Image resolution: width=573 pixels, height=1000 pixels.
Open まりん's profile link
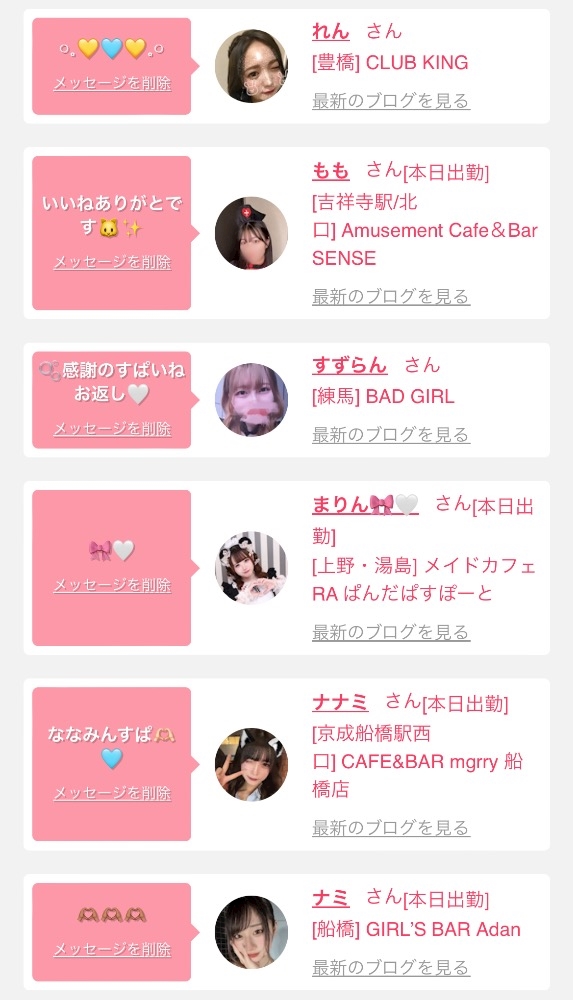coord(365,504)
